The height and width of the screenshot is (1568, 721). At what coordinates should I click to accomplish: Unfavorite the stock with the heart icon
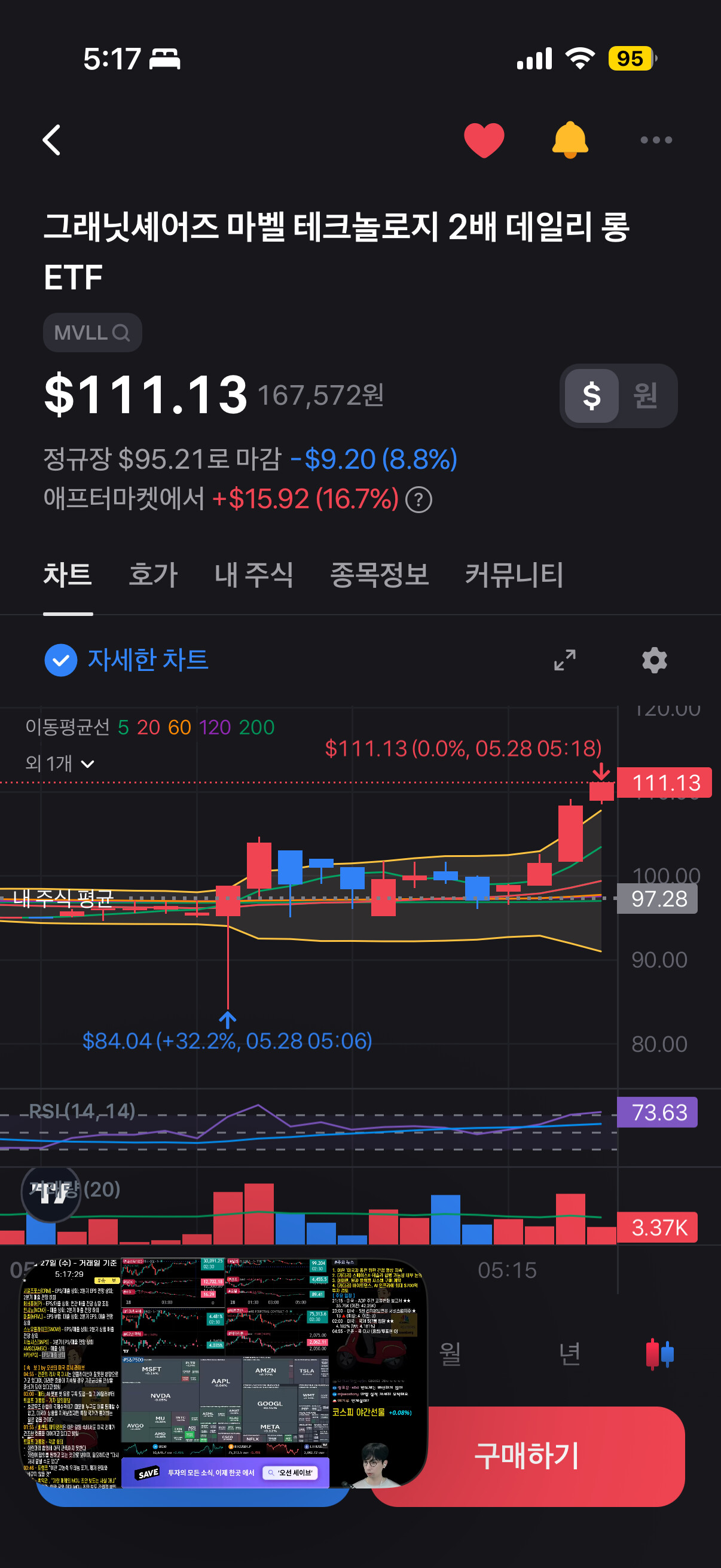(484, 140)
